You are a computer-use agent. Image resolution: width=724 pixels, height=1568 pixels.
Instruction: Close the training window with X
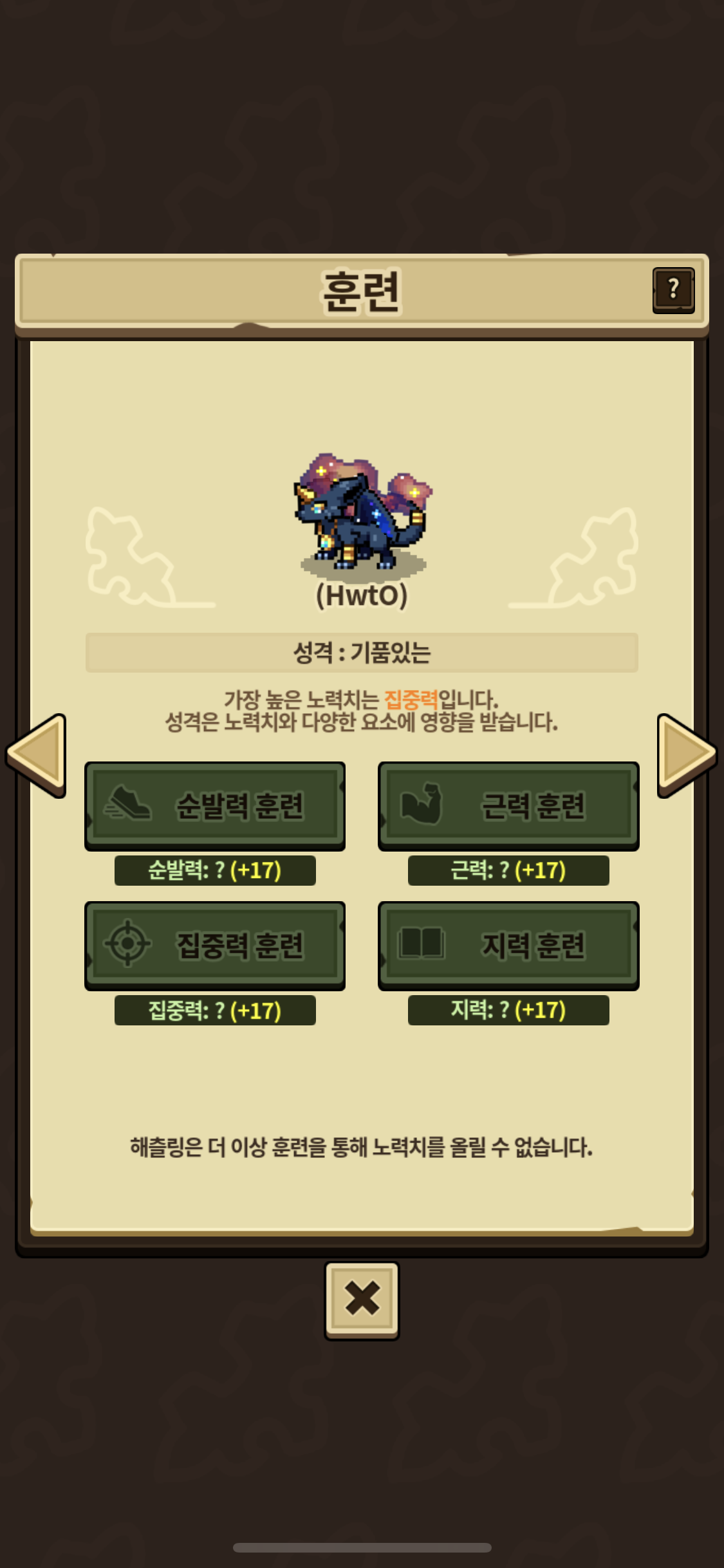pyautogui.click(x=362, y=1301)
